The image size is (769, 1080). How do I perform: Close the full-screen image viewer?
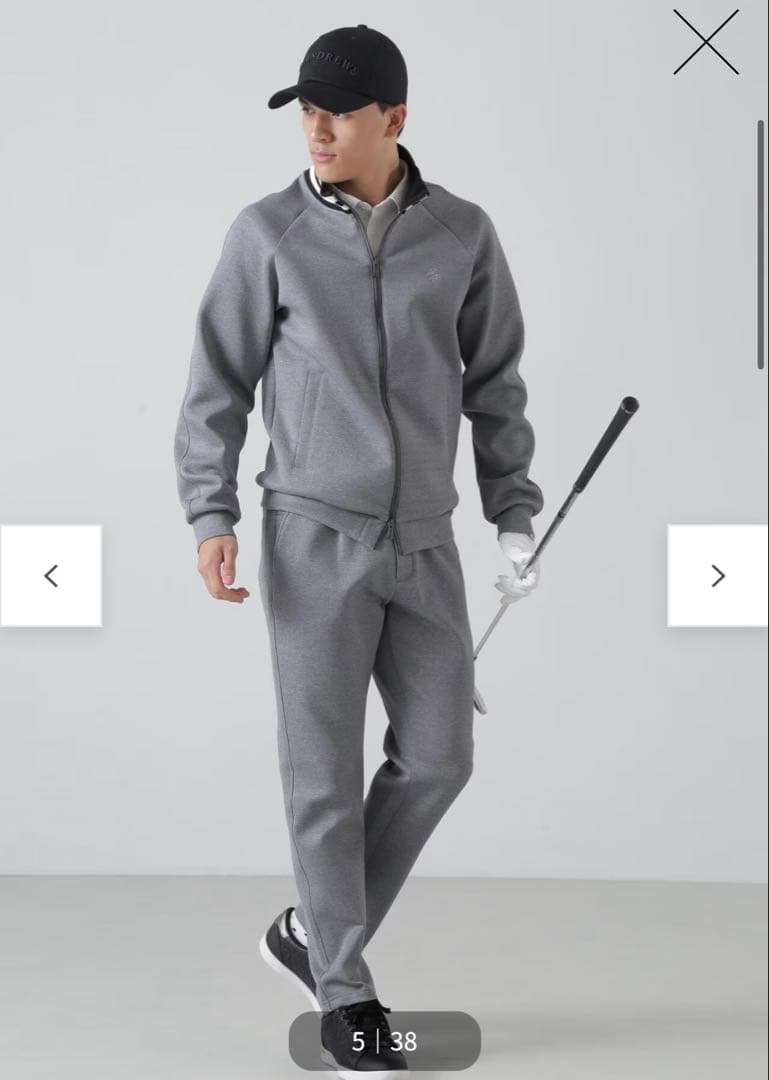tap(705, 42)
